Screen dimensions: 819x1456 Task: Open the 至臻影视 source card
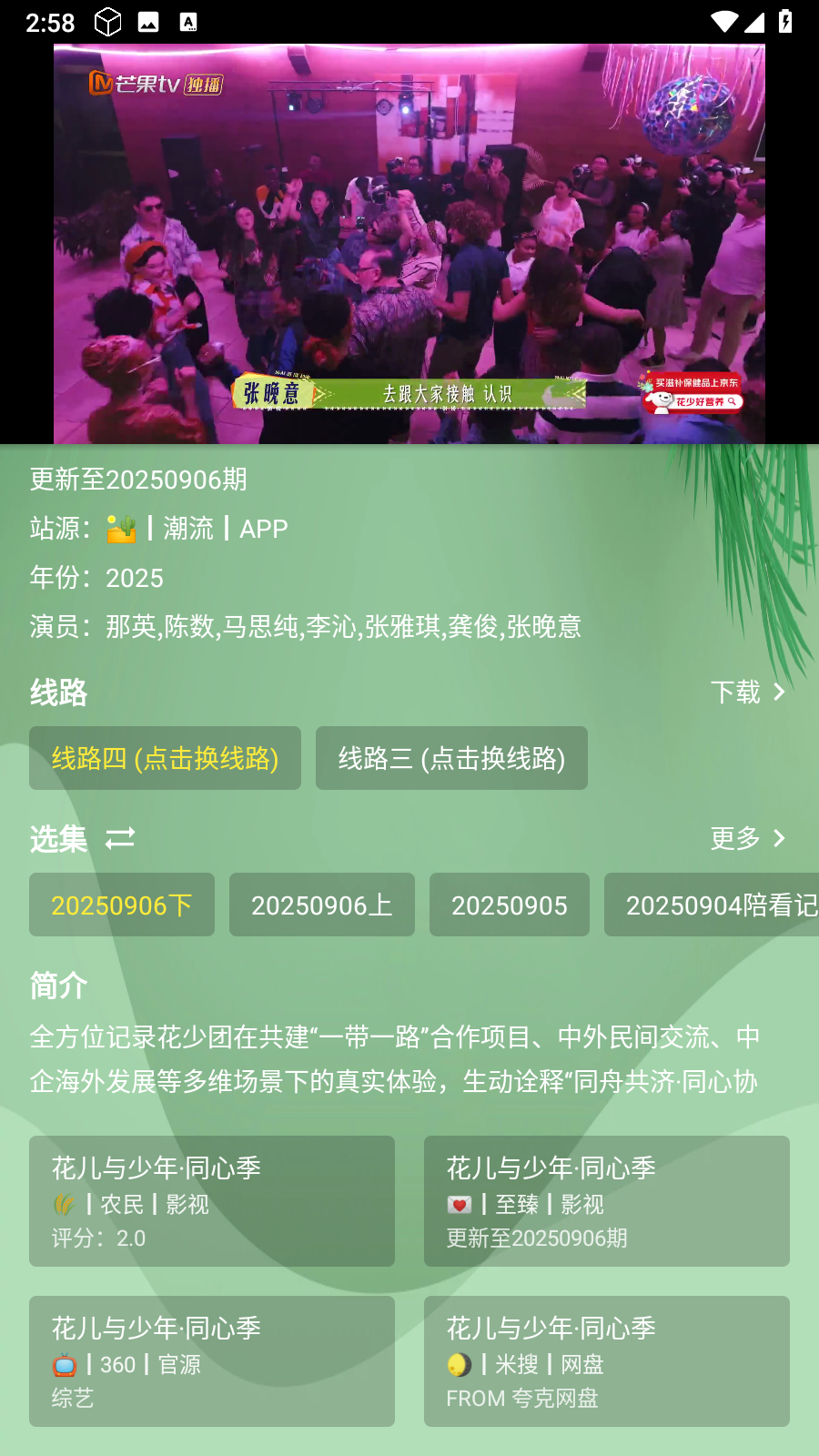click(607, 1201)
